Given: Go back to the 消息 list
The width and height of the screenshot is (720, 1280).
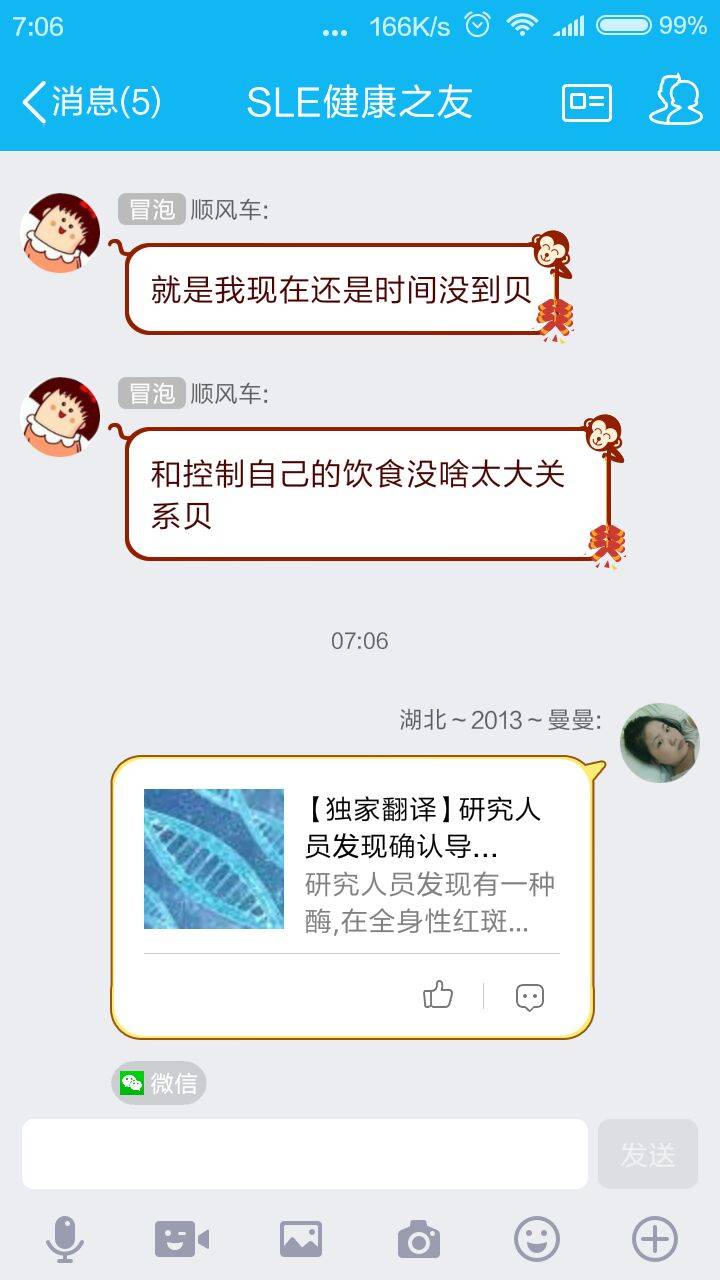Looking at the screenshot, I should [x=90, y=102].
